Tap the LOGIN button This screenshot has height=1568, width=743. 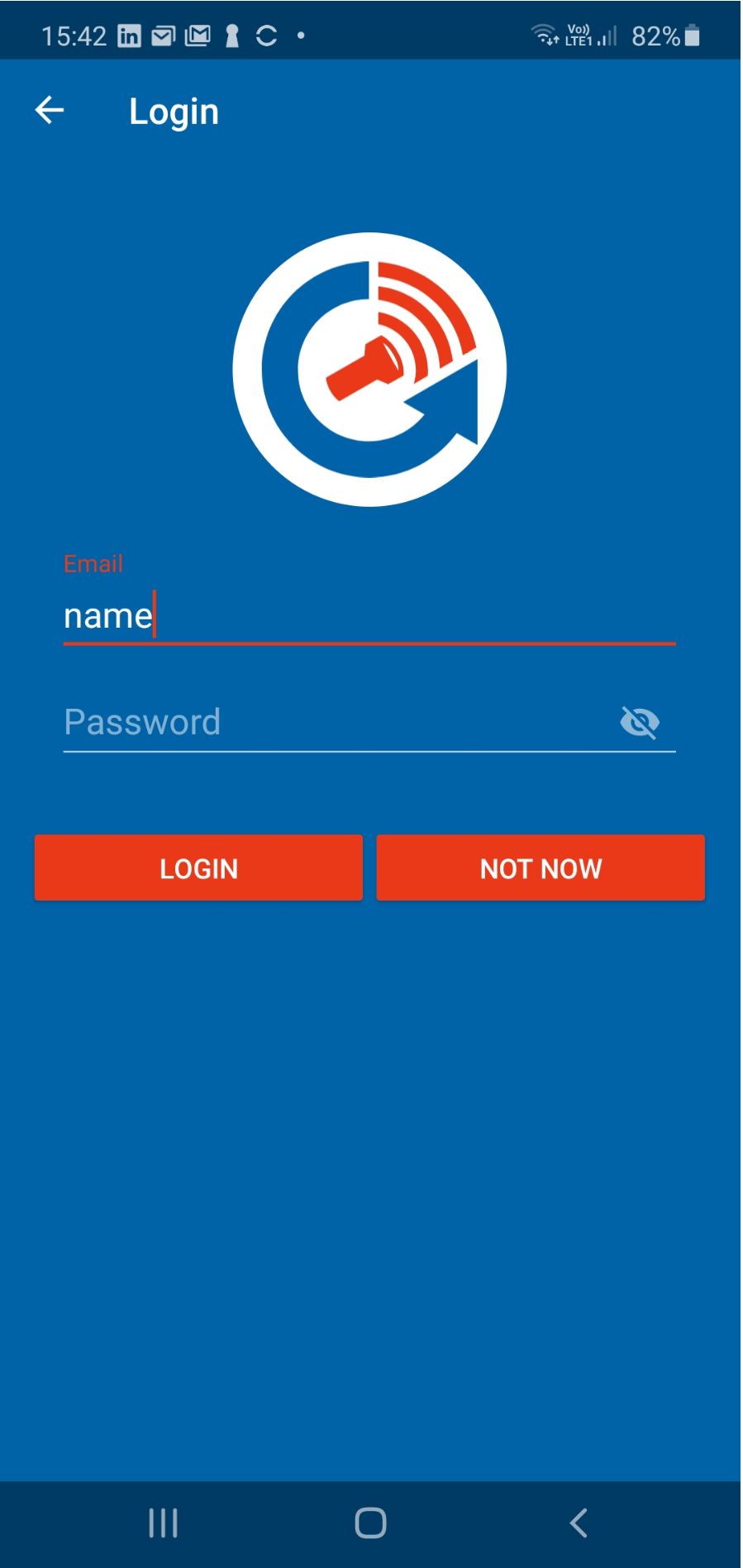point(198,868)
